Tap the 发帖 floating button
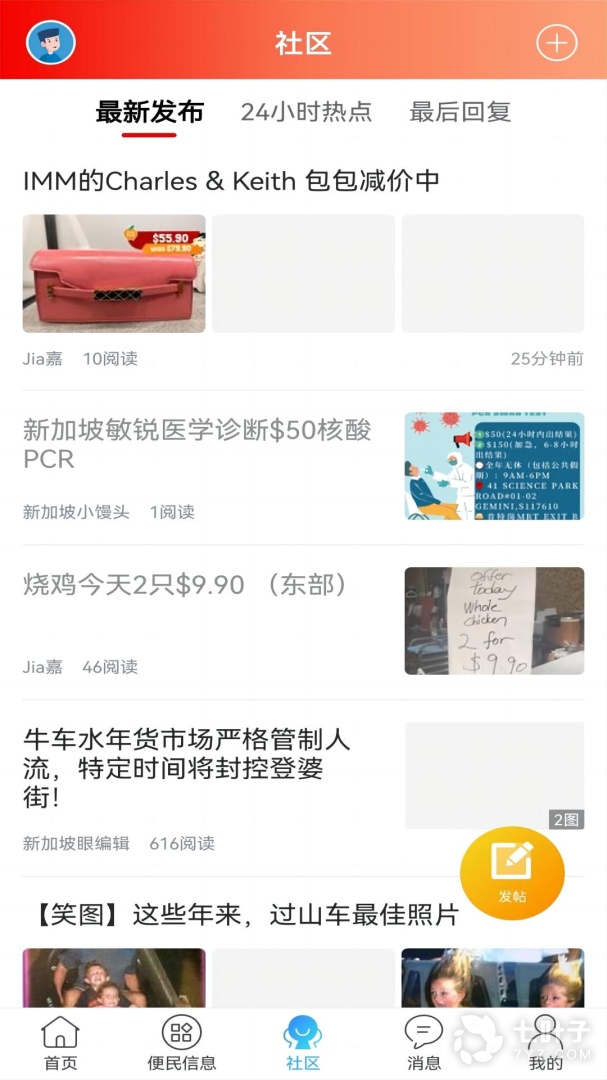Screen dimensions: 607x1080 [512, 872]
